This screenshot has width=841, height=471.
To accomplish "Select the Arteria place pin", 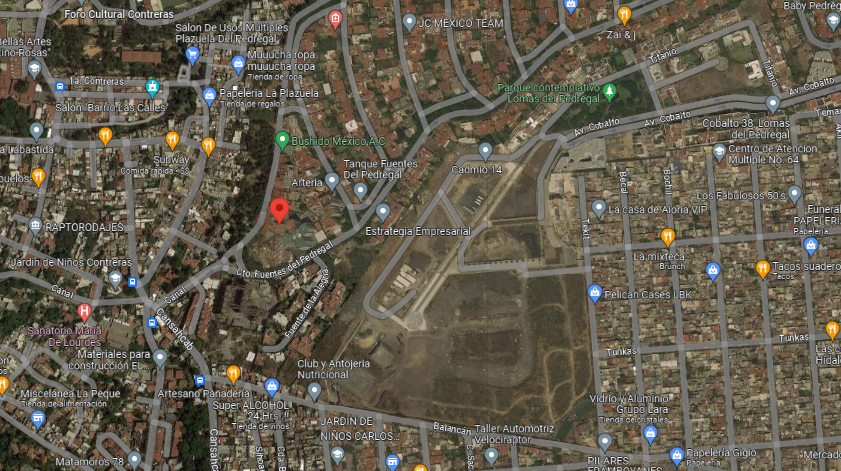I will pos(332,182).
